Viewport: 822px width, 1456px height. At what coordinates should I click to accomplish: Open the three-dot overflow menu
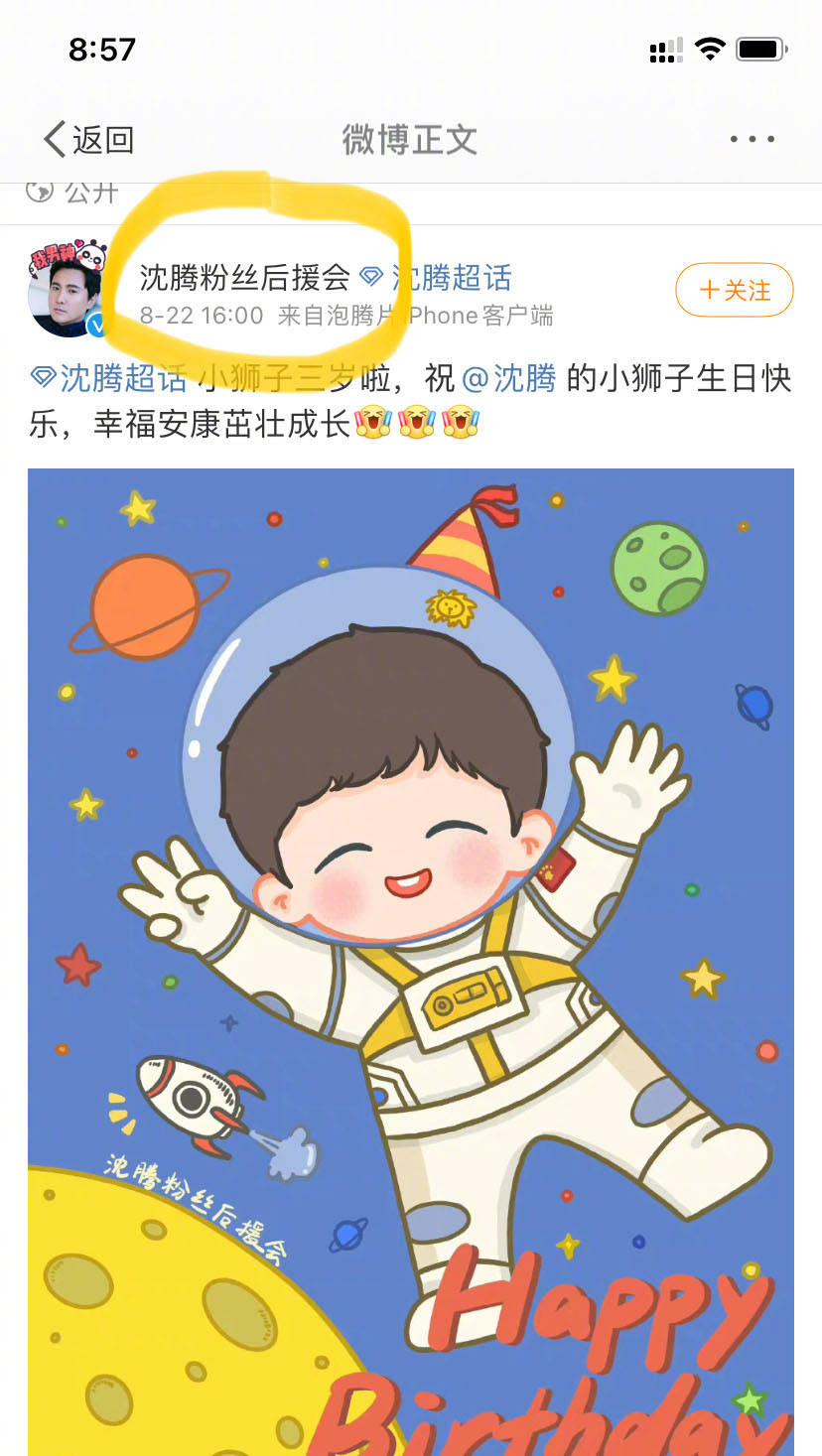(752, 139)
